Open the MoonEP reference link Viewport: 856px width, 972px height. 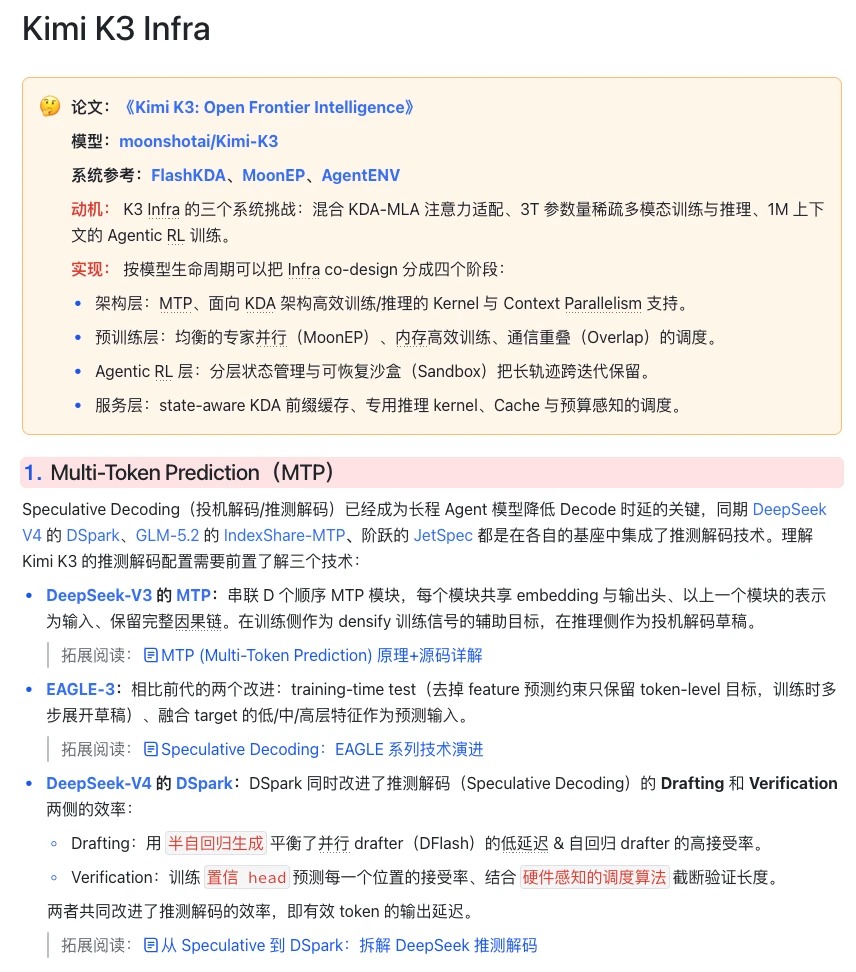pos(273,175)
